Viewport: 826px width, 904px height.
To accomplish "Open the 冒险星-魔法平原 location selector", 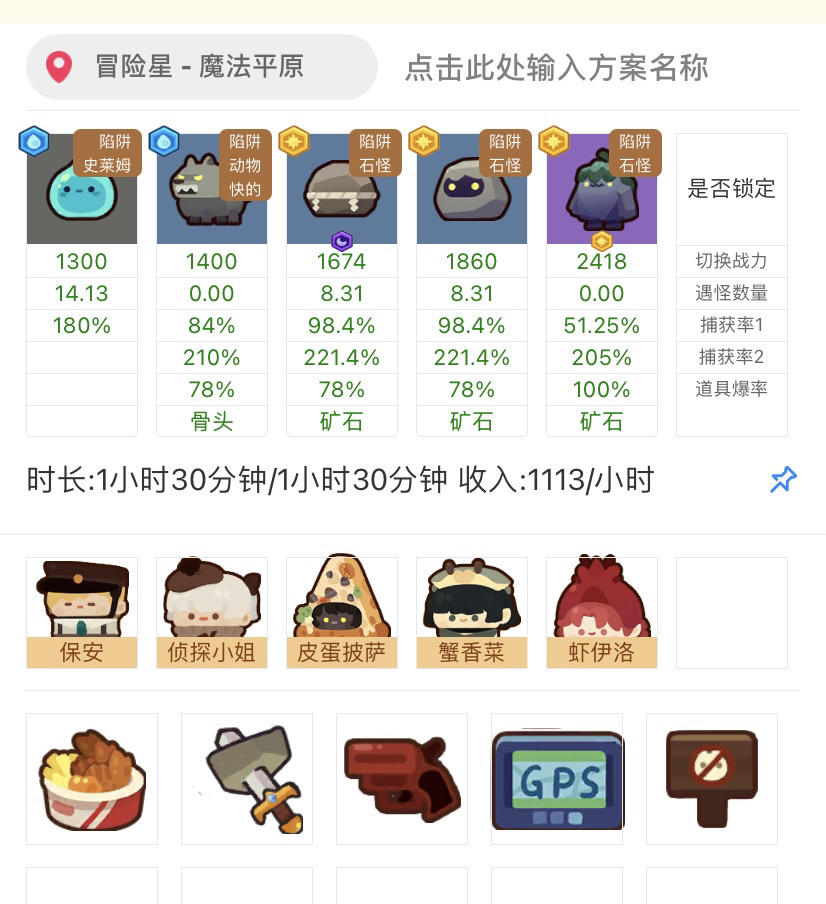I will pos(200,67).
